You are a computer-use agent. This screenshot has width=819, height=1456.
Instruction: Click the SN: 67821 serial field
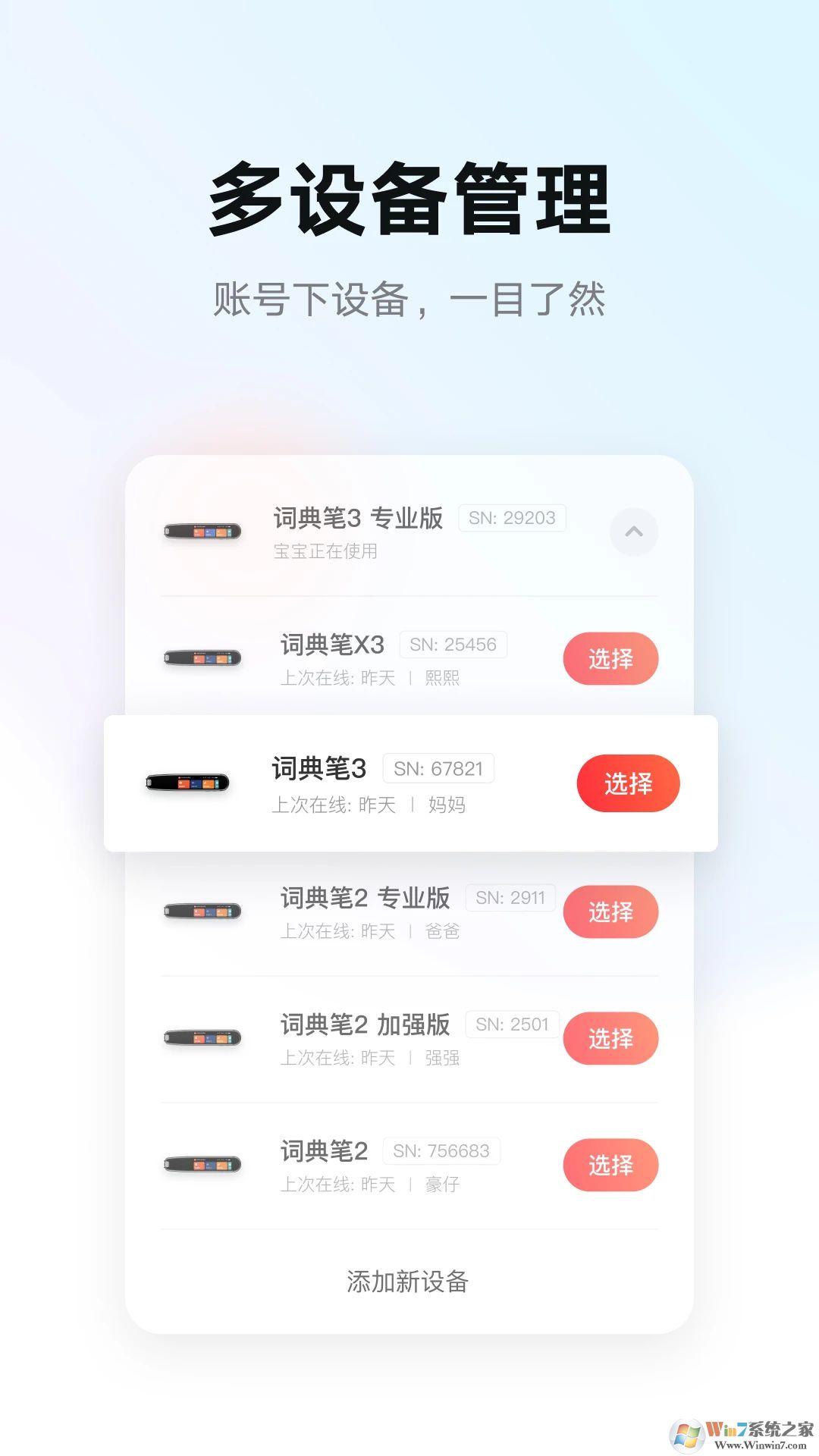click(x=438, y=768)
